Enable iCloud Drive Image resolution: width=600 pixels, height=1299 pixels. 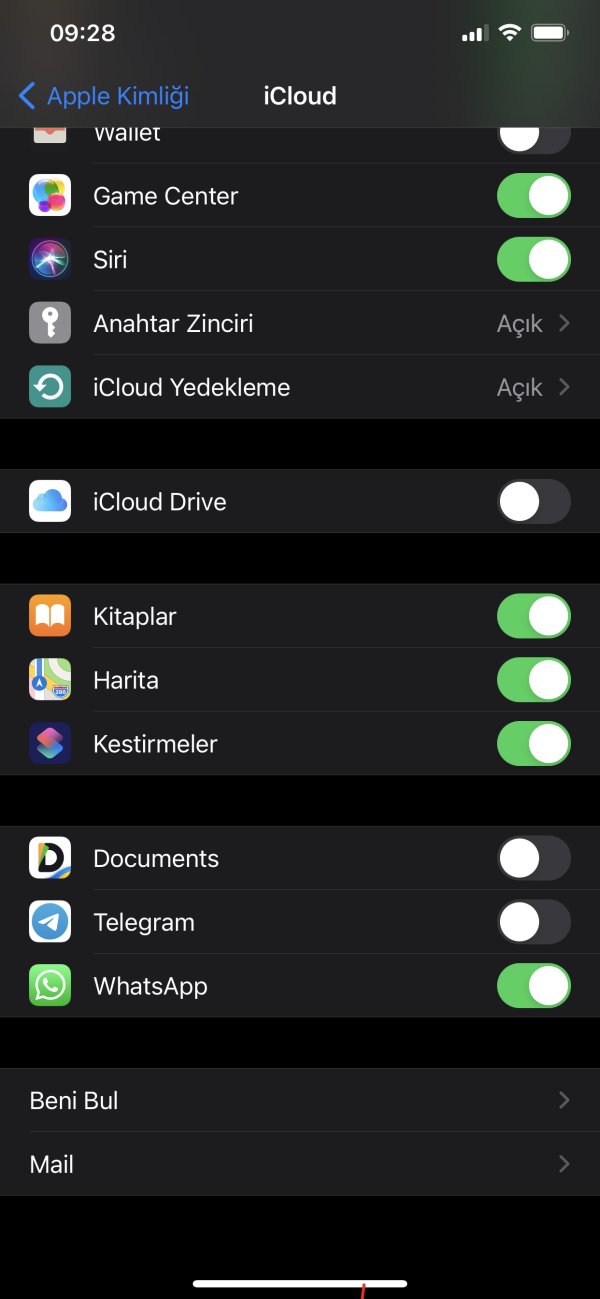tap(533, 502)
